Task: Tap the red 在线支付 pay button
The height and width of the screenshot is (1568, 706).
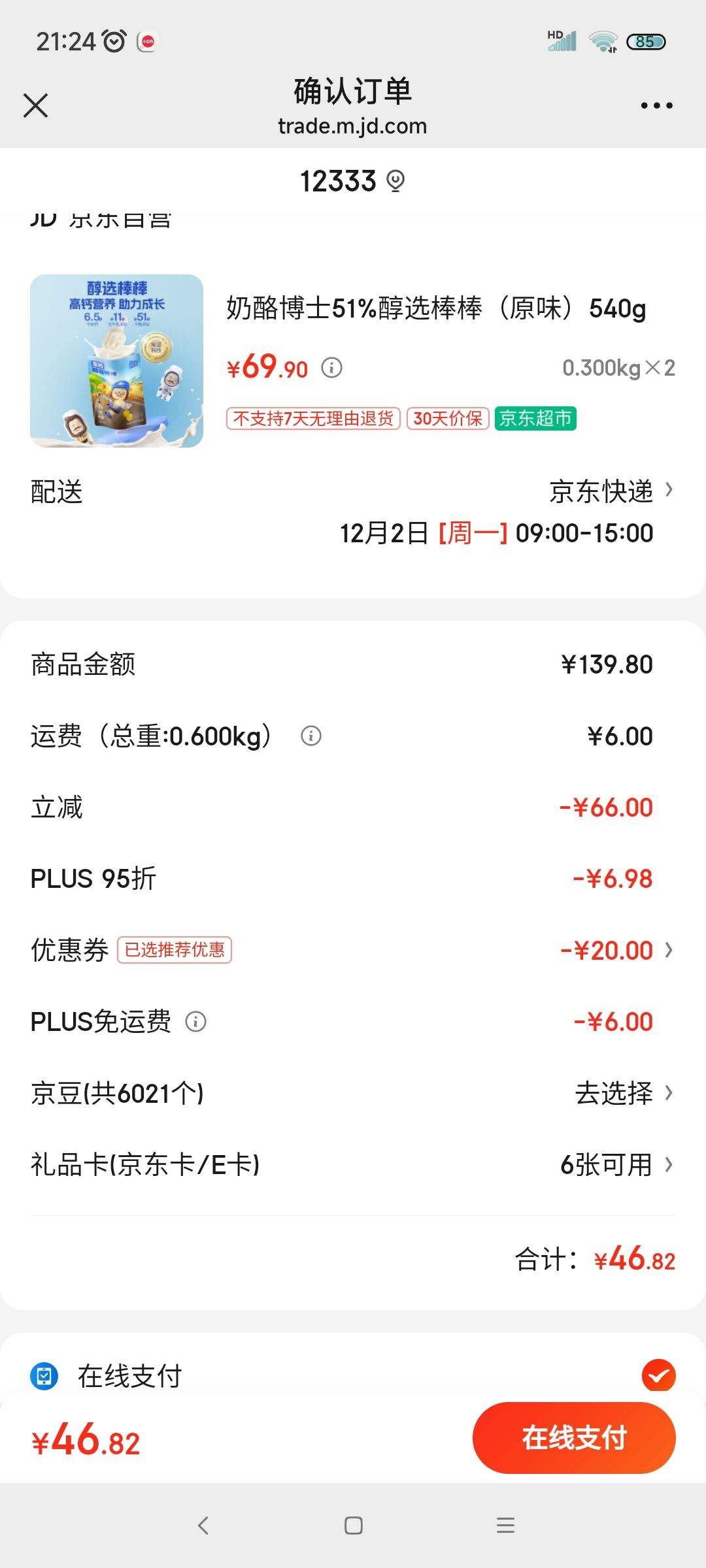Action: click(573, 1438)
